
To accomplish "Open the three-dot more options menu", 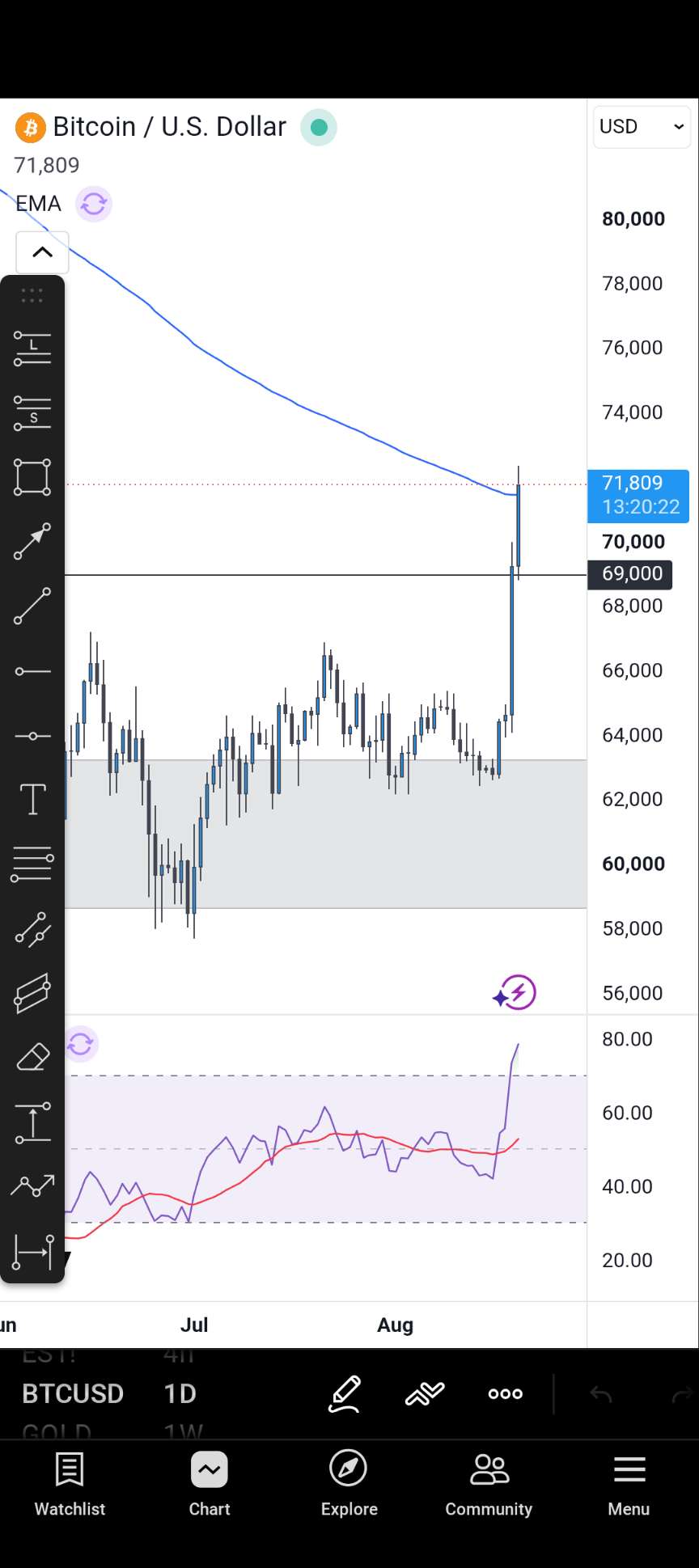I will [506, 1393].
